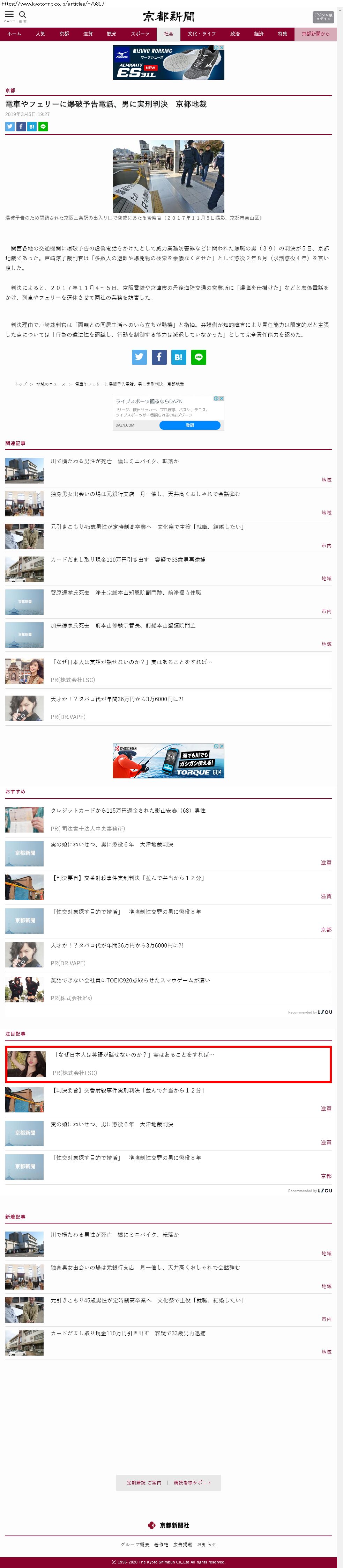Viewport: 343px width, 1568px height.
Task: Read カードだまし取り現金110万円 article in 関連記事
Action: pos(128,559)
